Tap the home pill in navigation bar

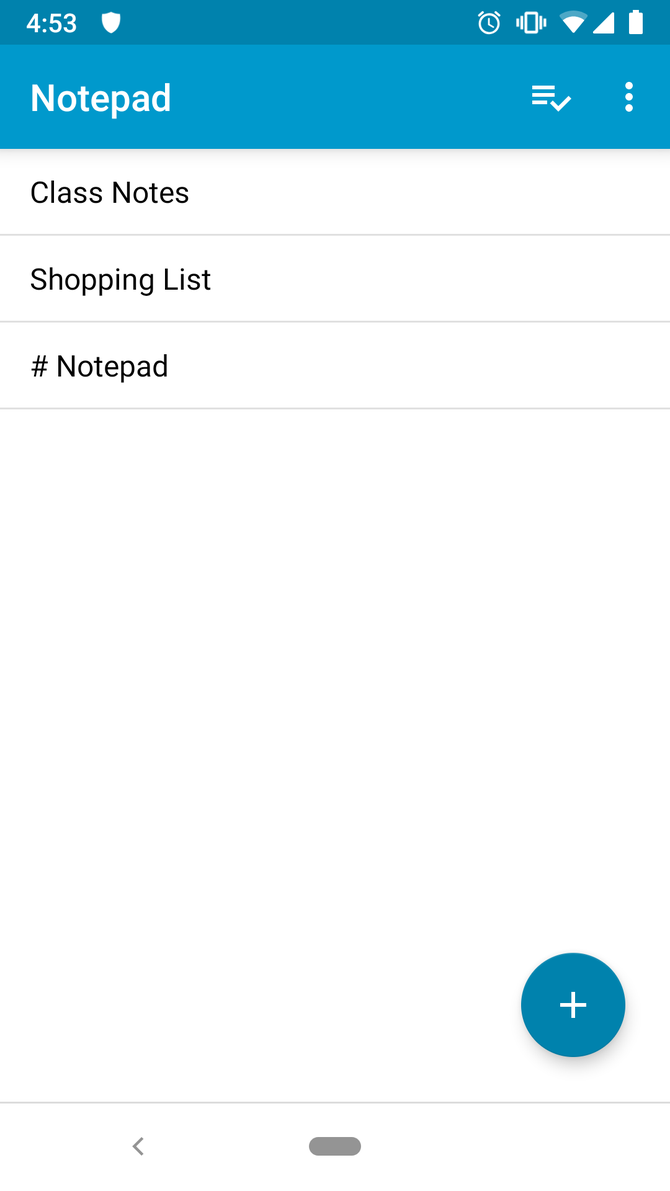tap(335, 1146)
